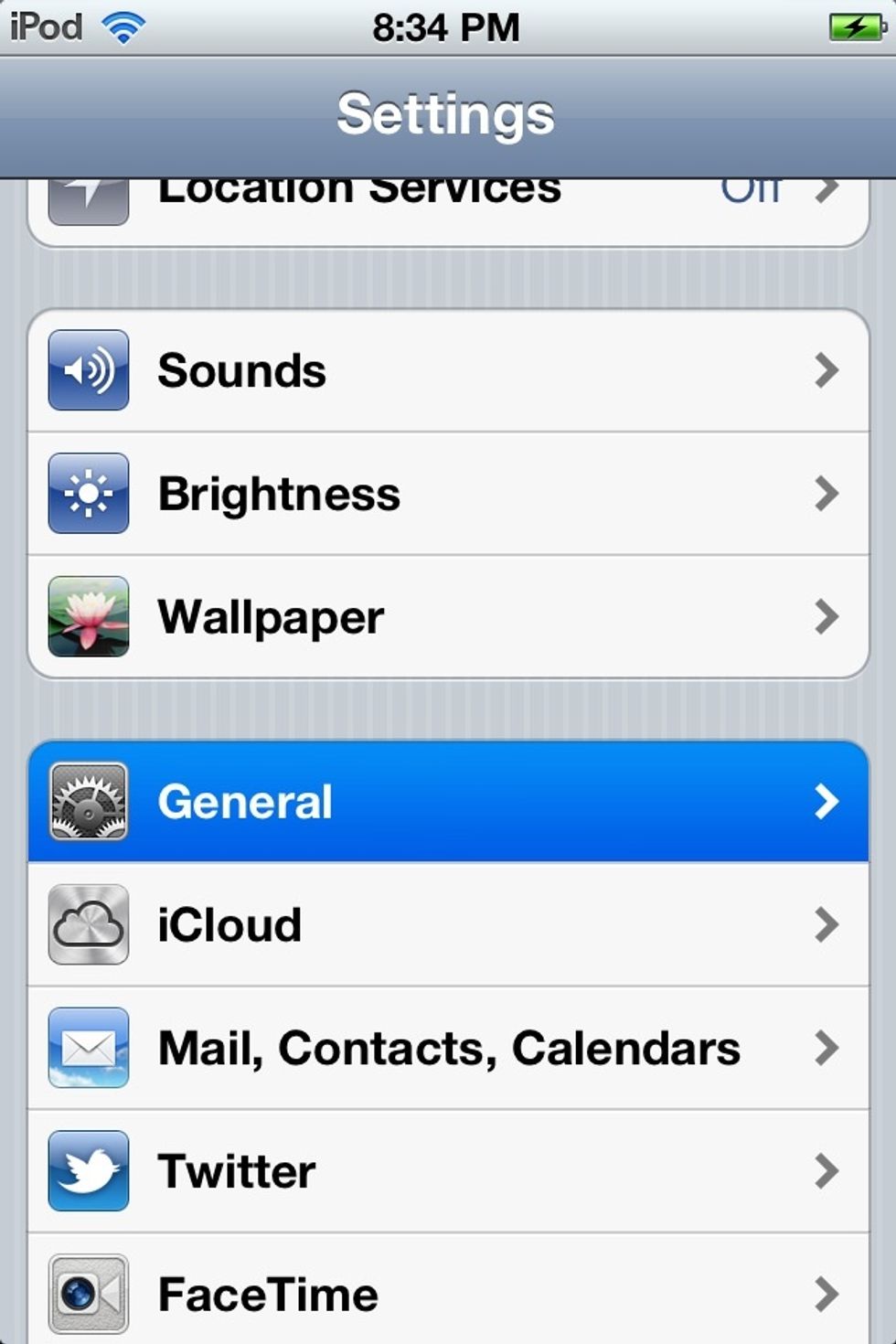Tap the Location Services arrow icon
The width and height of the screenshot is (896, 1344).
pos(88,194)
